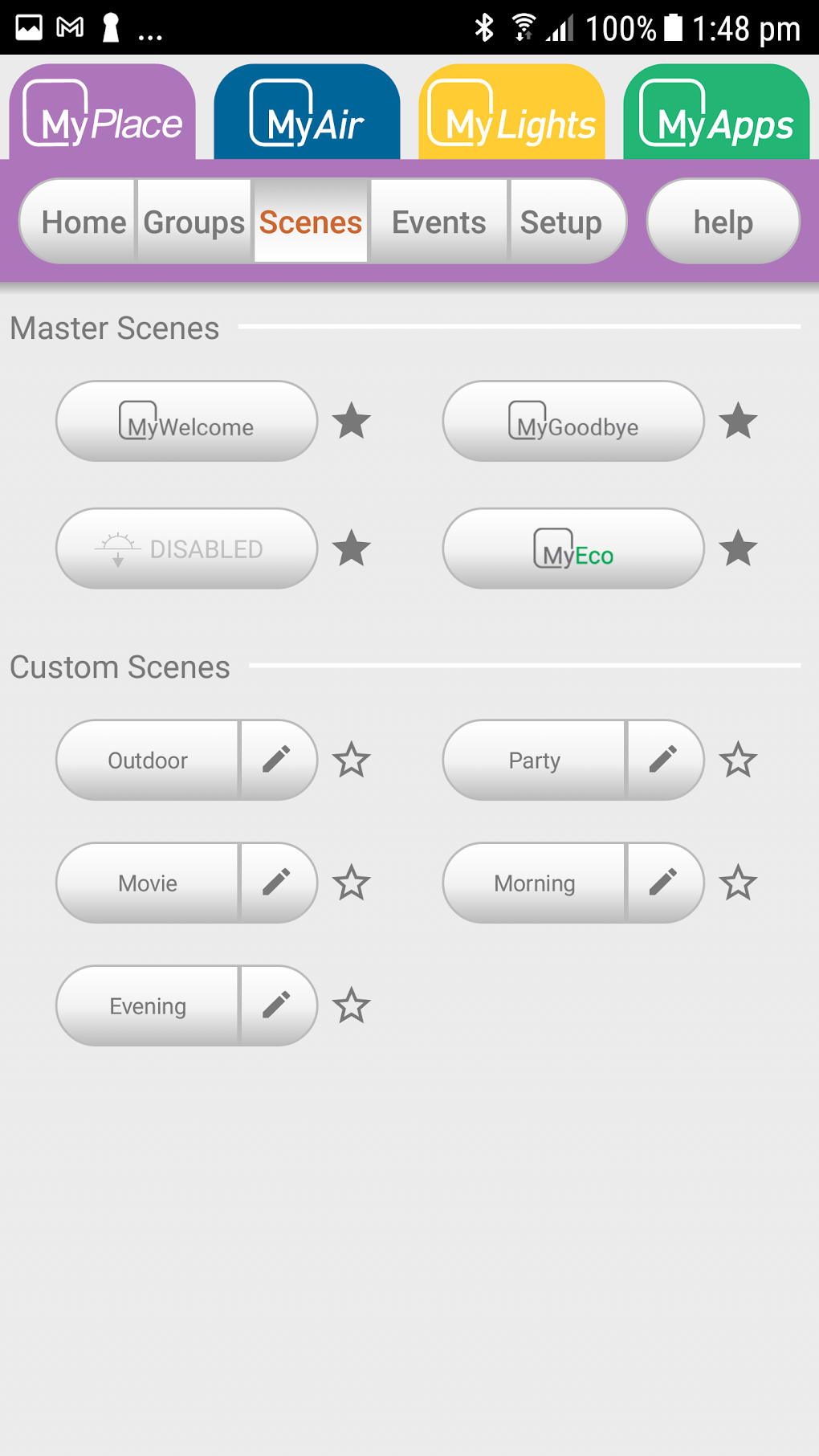The image size is (819, 1456).
Task: Run the MyWelcome scene
Action: coord(185,421)
